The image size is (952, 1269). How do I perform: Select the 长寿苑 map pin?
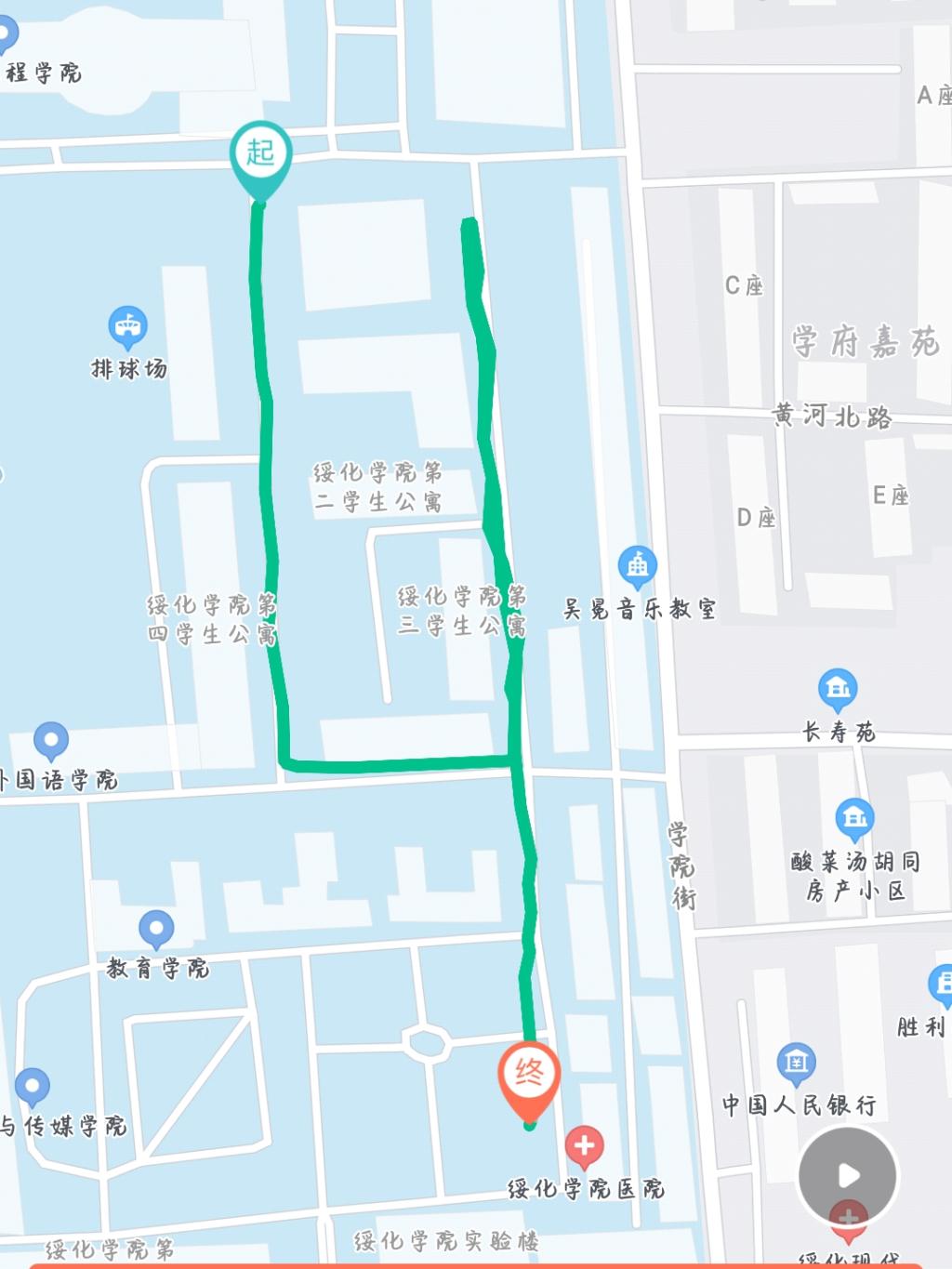[x=838, y=689]
